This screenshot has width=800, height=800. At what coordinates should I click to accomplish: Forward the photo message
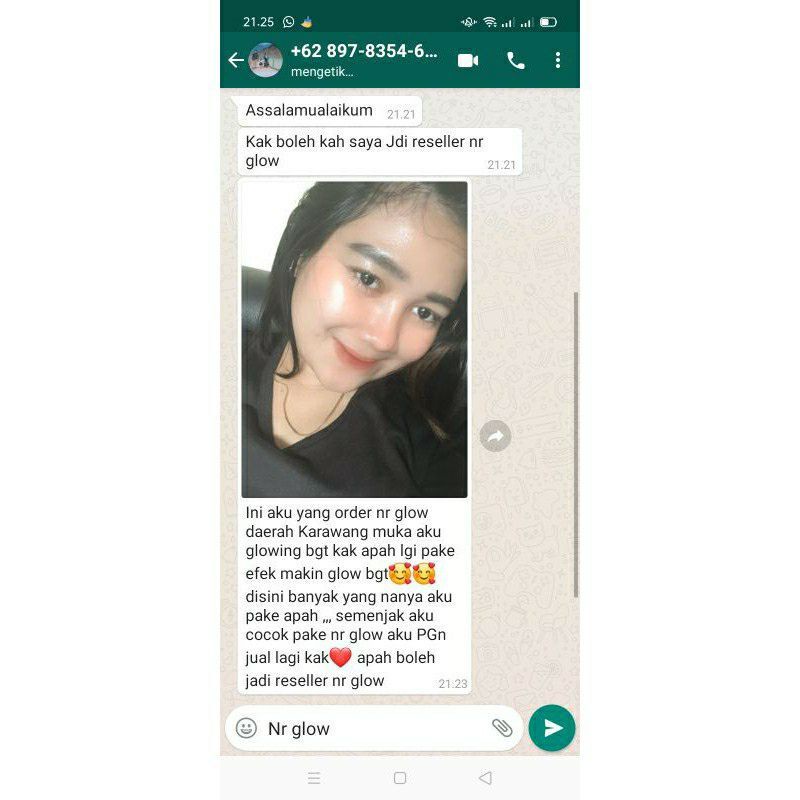[495, 435]
